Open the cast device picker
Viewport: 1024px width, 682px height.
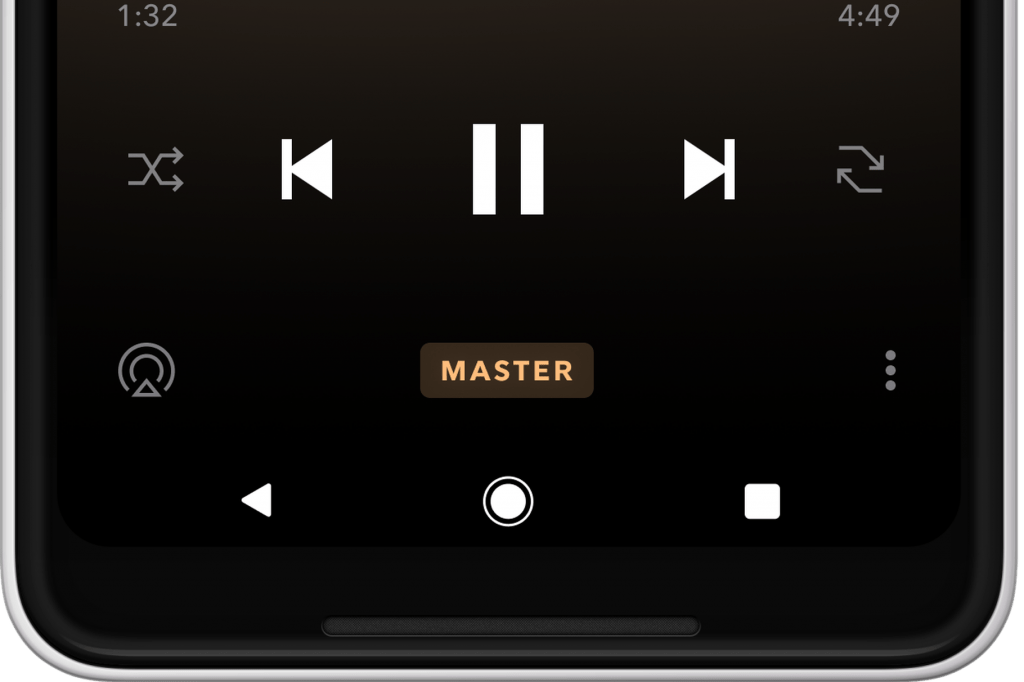[x=146, y=371]
